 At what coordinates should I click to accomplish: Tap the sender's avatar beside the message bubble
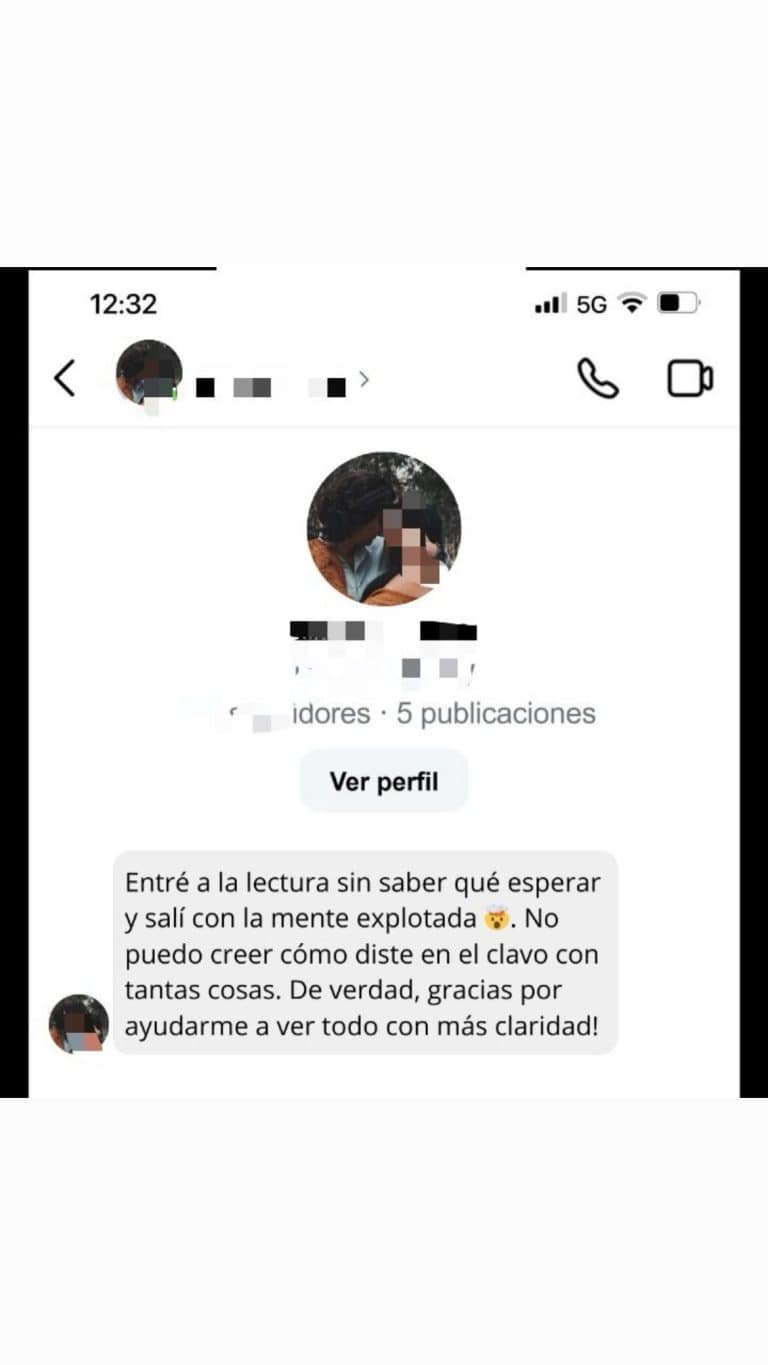[78, 1022]
